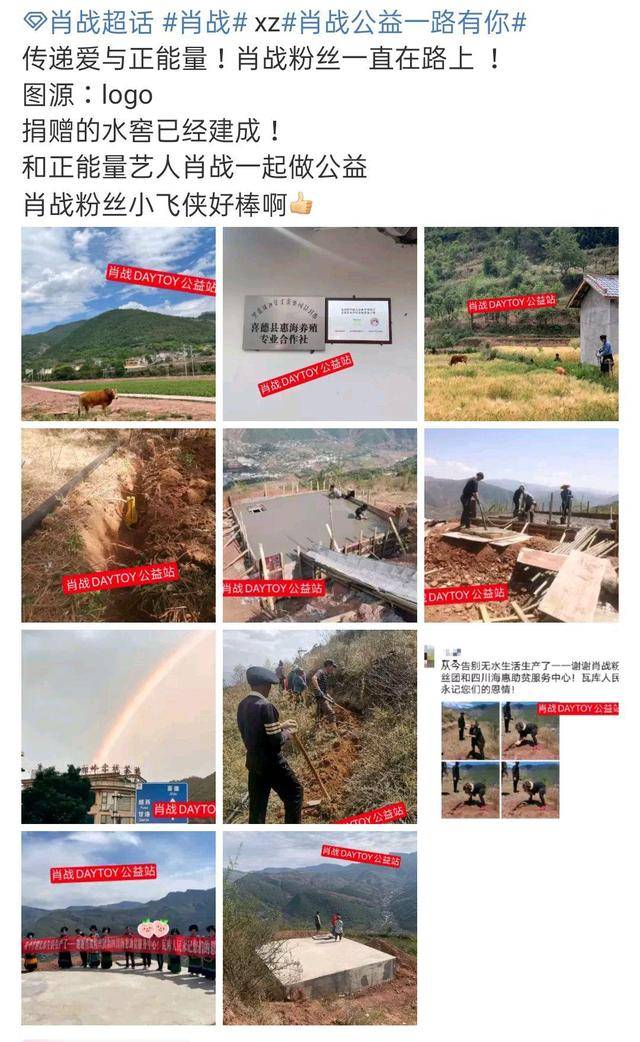Open the rainbow photo
This screenshot has height=1042, width=640.
click(118, 727)
